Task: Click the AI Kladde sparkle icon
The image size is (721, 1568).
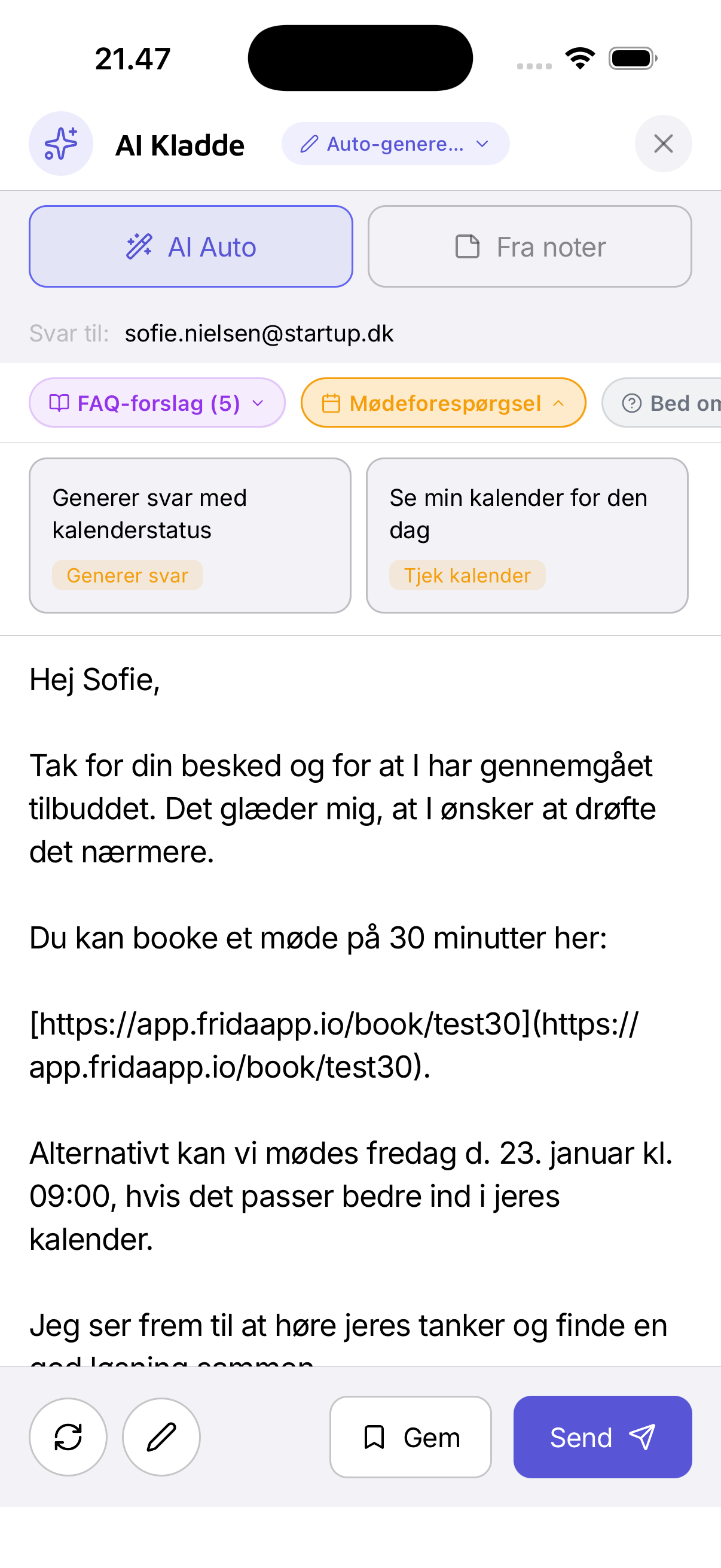Action: coord(60,144)
